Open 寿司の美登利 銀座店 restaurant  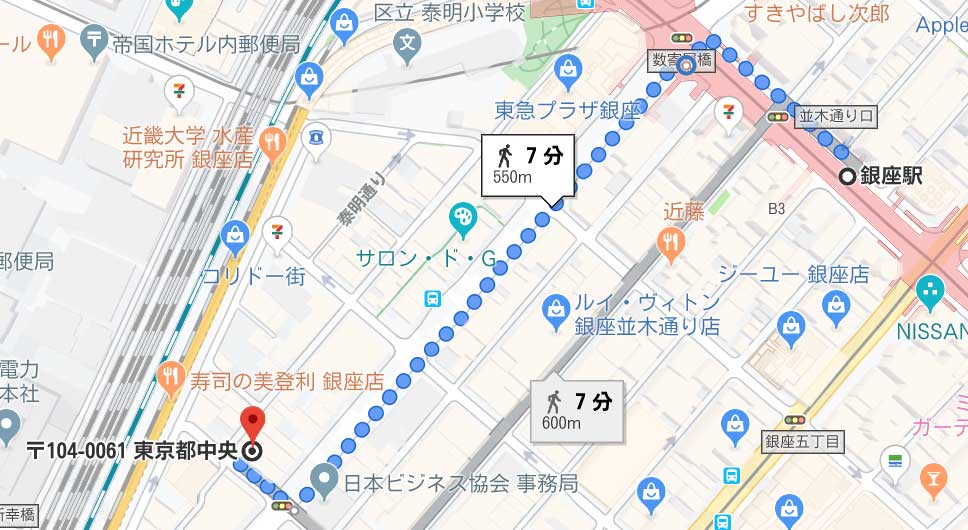coord(171,379)
